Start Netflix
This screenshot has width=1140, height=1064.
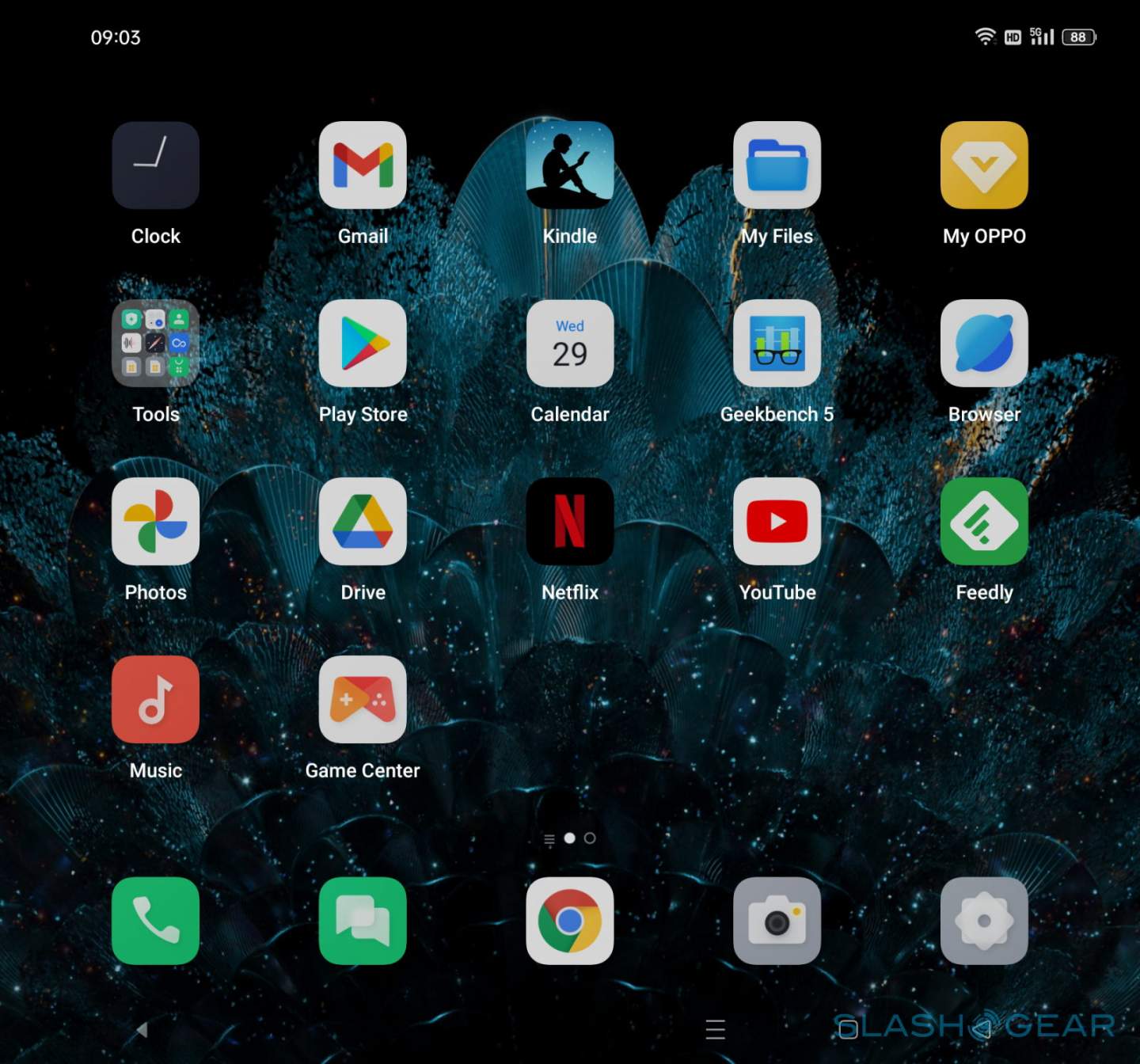click(x=570, y=521)
